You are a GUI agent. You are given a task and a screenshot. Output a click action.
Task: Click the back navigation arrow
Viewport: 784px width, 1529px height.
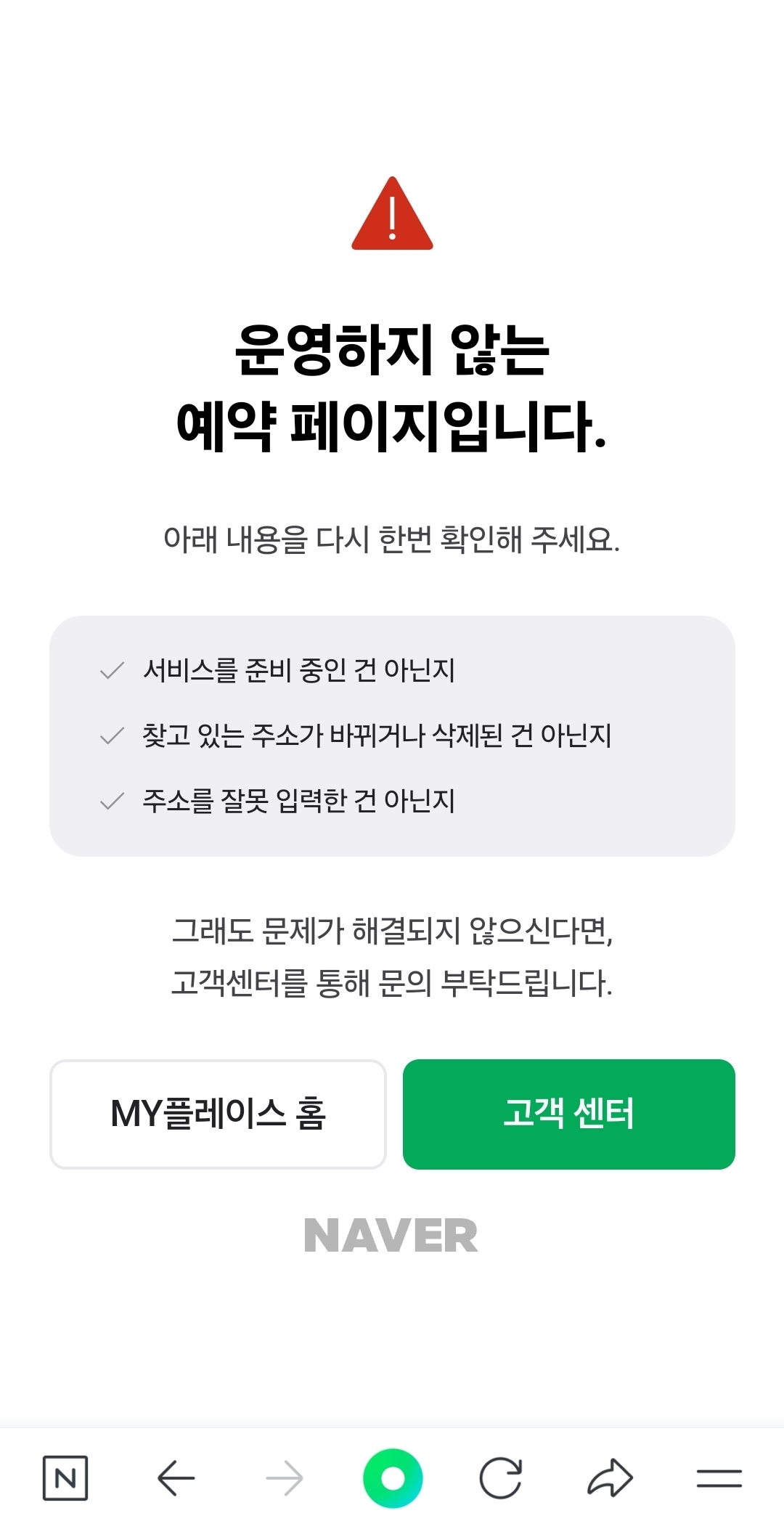[x=177, y=1476]
